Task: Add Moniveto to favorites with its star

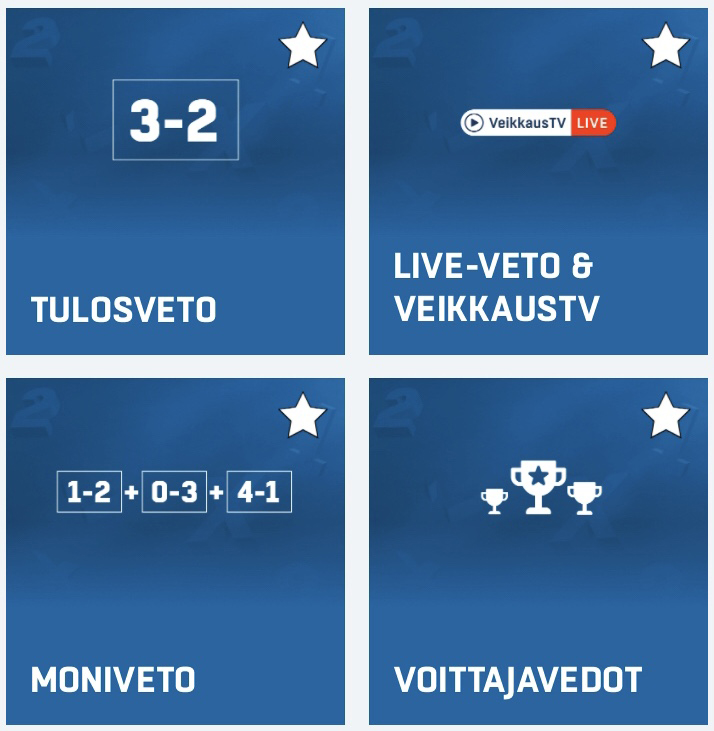Action: click(x=303, y=415)
